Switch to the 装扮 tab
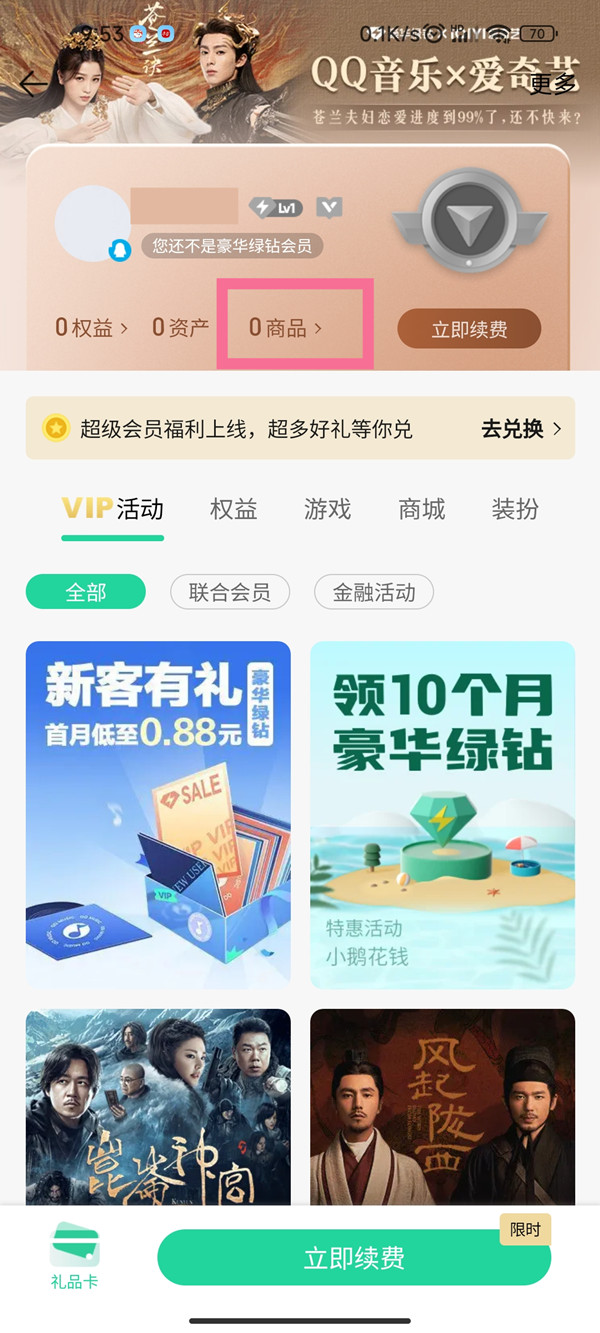 coord(515,509)
